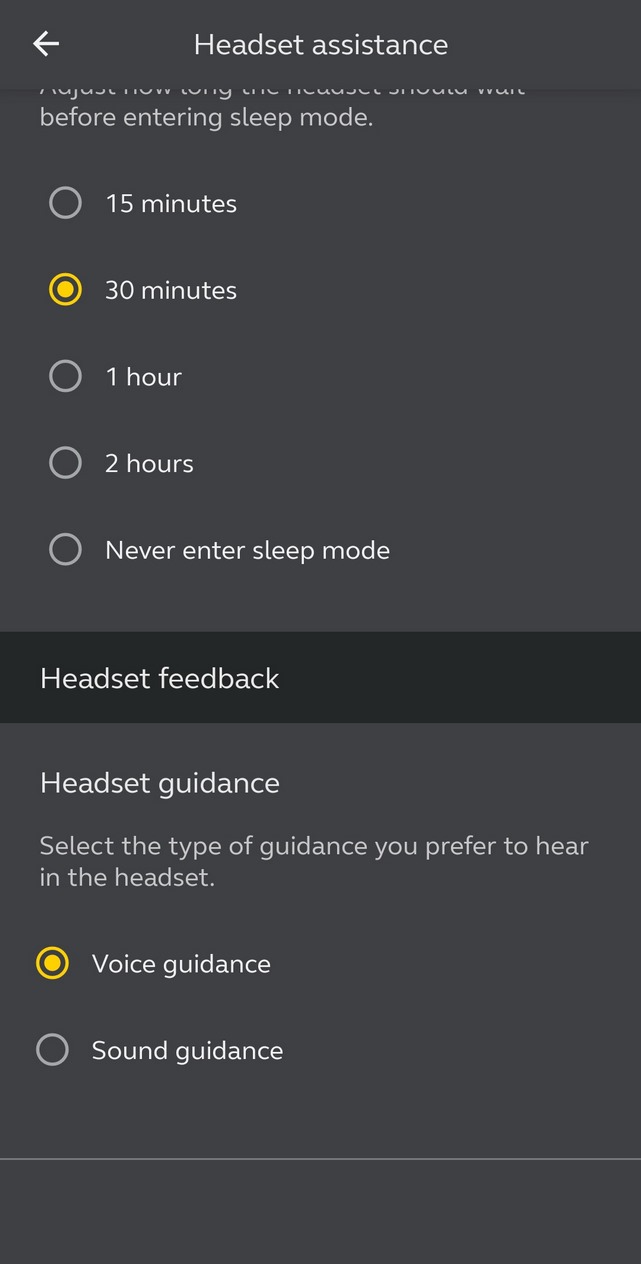Image resolution: width=641 pixels, height=1264 pixels.
Task: Choose the 30 minutes option
Action: tap(320, 291)
